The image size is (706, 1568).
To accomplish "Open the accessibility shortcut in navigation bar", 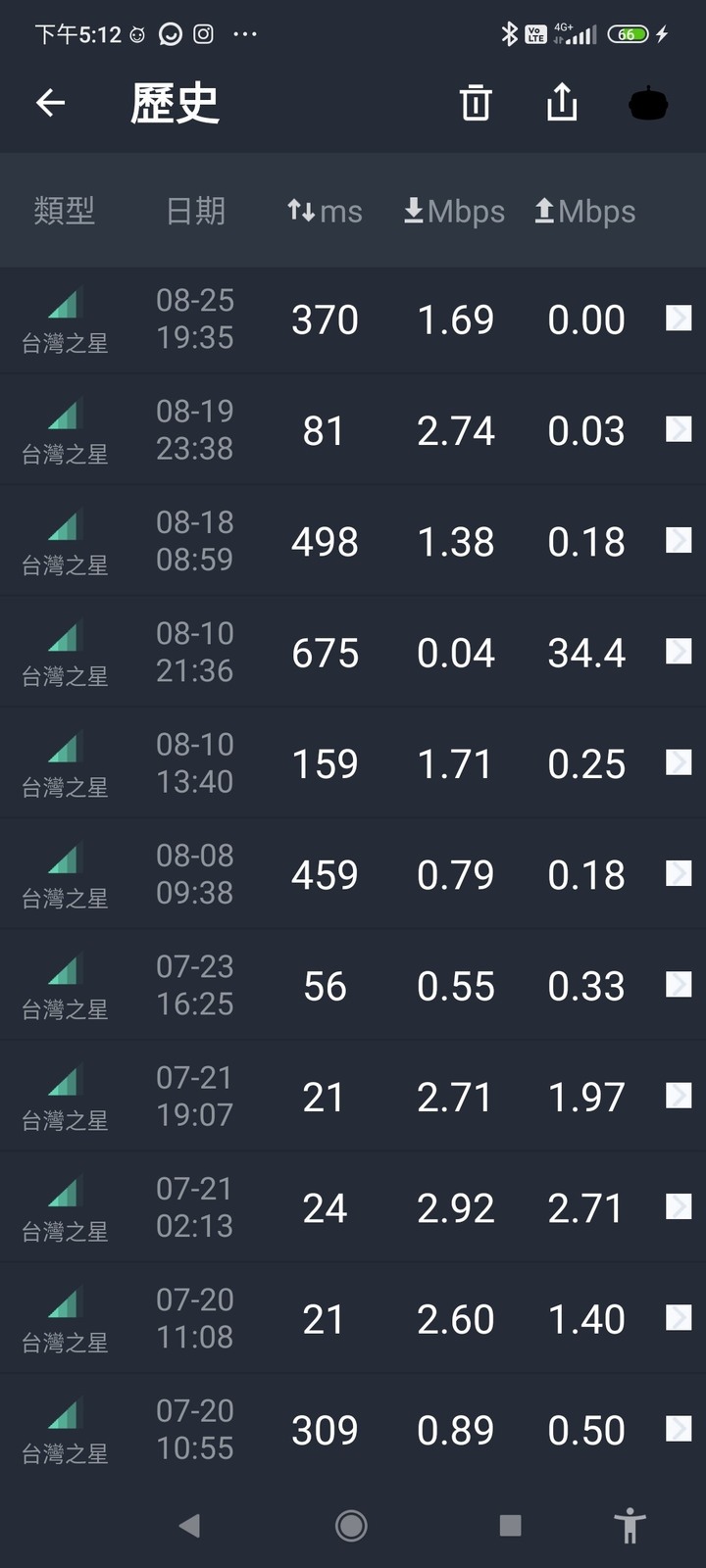I will pos(630,1525).
